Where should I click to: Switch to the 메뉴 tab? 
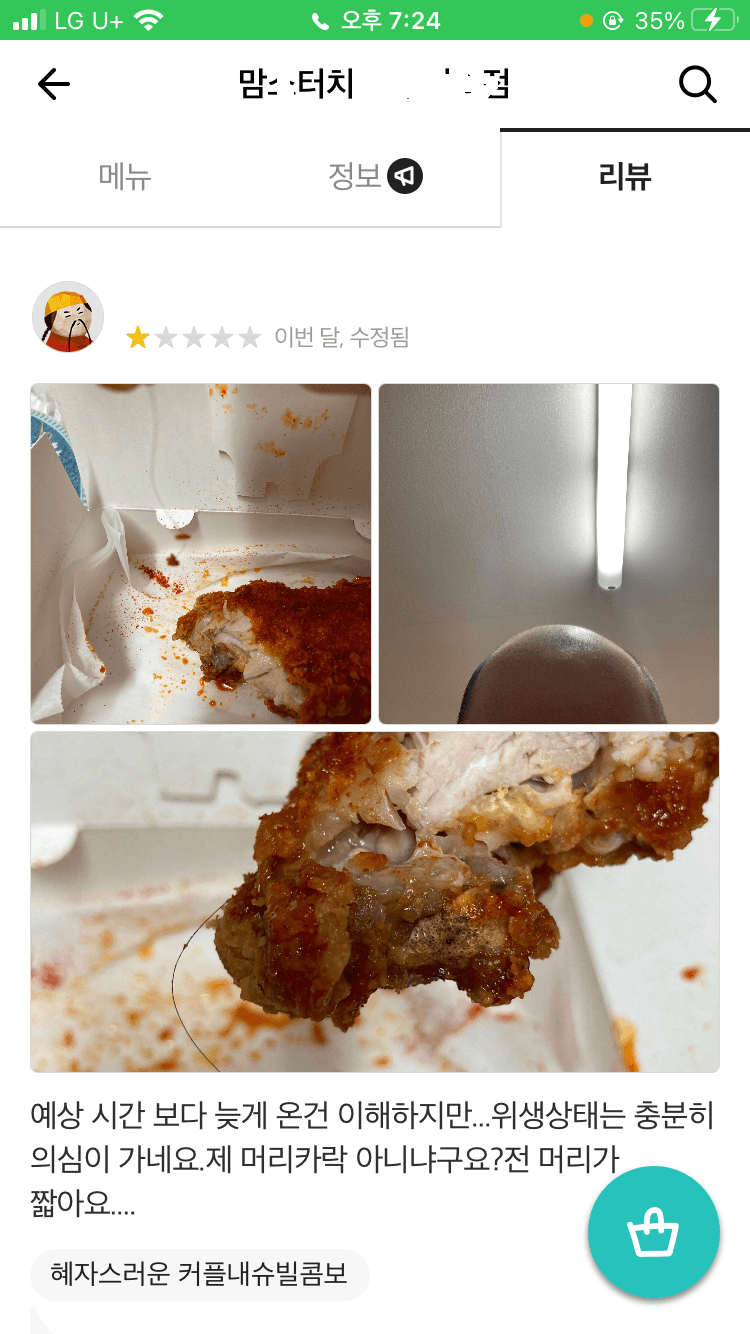(x=125, y=177)
